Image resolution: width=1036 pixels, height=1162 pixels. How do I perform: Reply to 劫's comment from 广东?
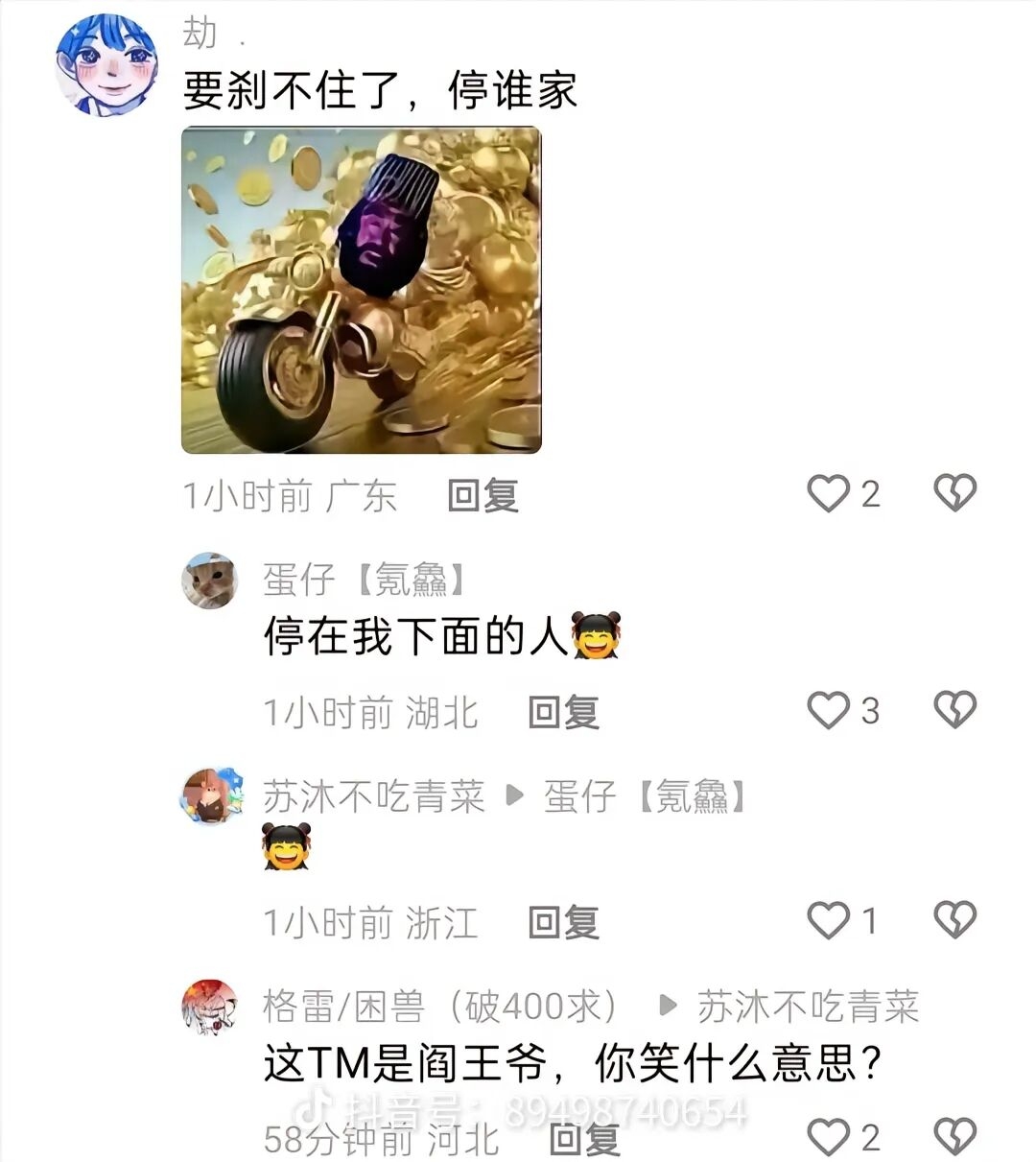(x=483, y=496)
